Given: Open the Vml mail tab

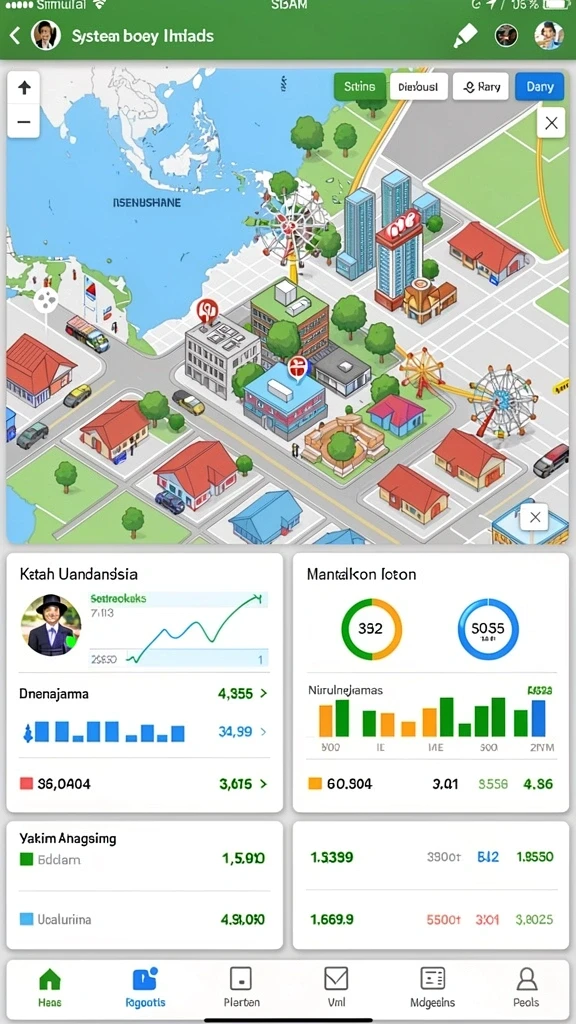Looking at the screenshot, I should click(x=336, y=988).
